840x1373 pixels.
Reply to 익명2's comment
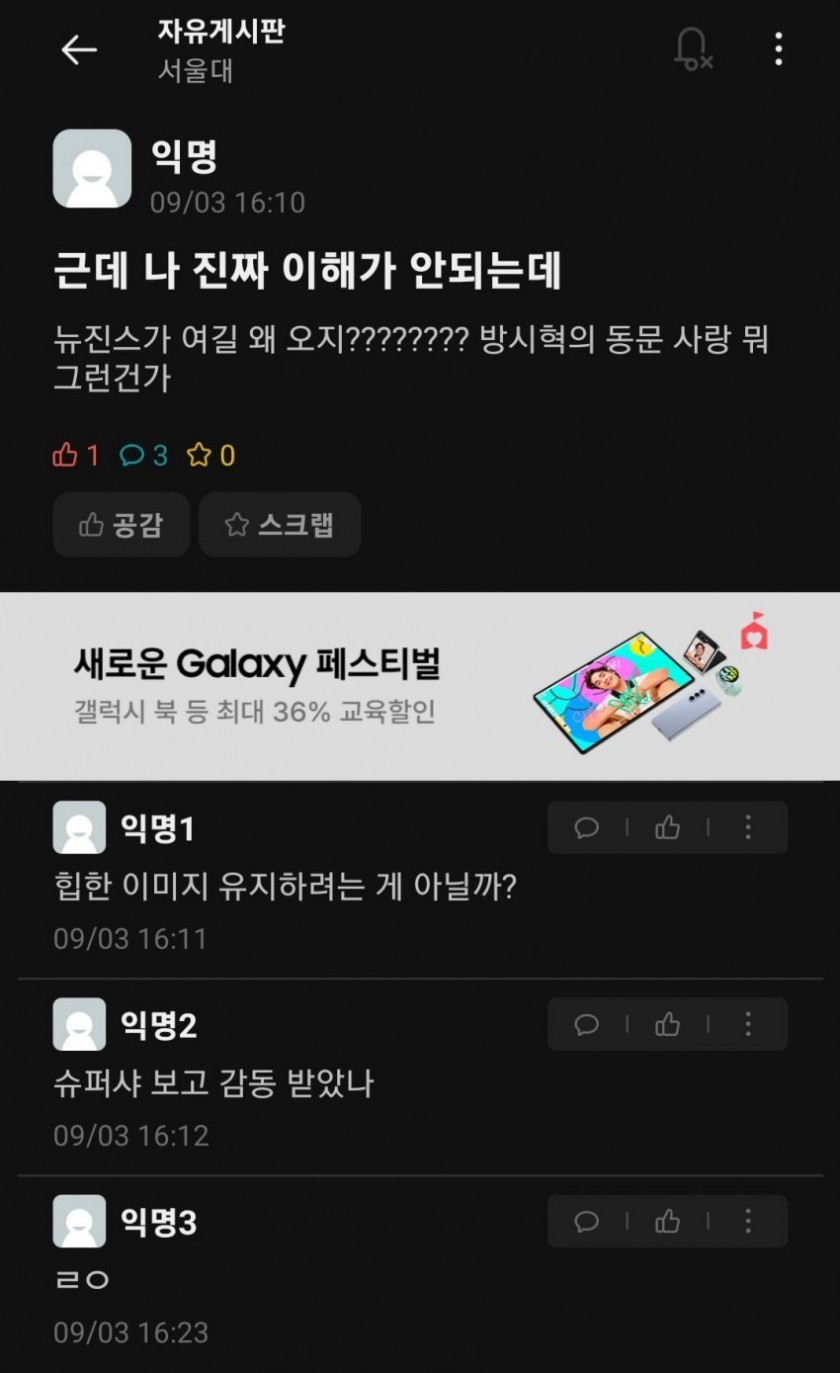click(x=587, y=1025)
